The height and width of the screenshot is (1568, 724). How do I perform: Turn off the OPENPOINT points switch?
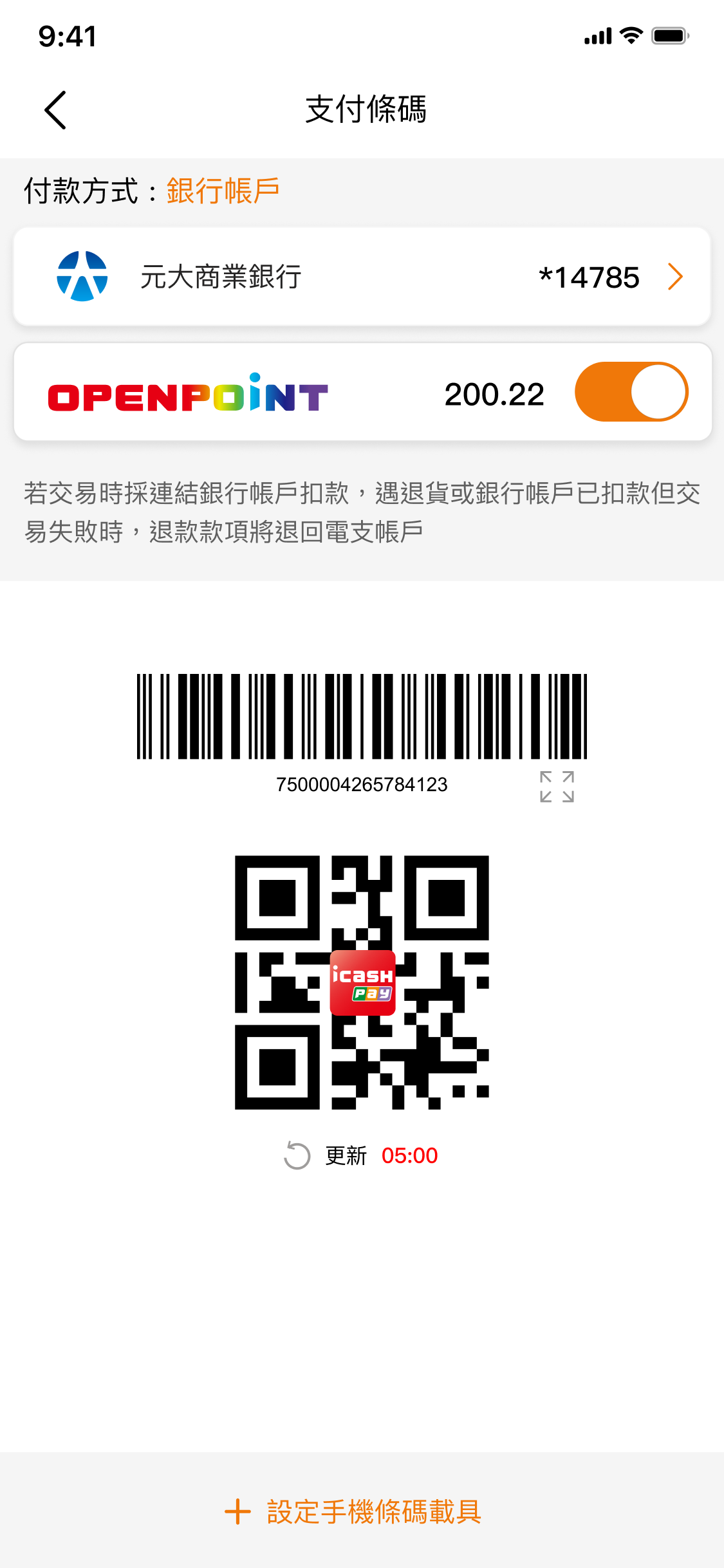[631, 392]
